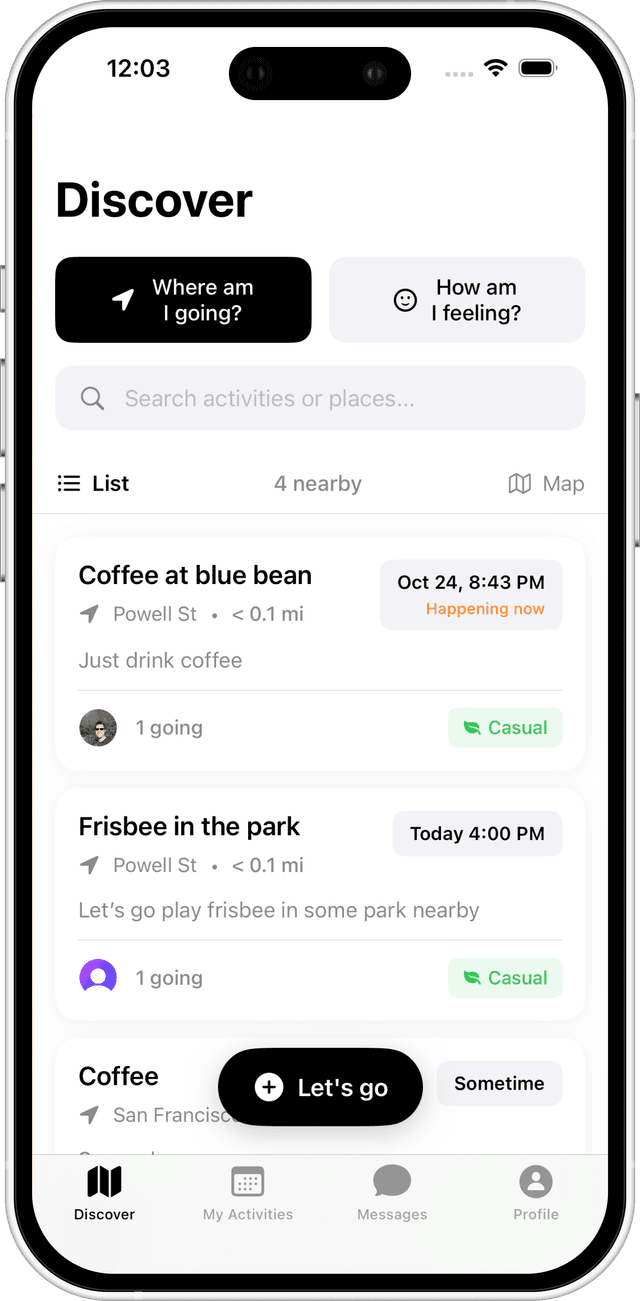The image size is (640, 1301).
Task: Tap the 'Let's go' create button
Action: (320, 1087)
